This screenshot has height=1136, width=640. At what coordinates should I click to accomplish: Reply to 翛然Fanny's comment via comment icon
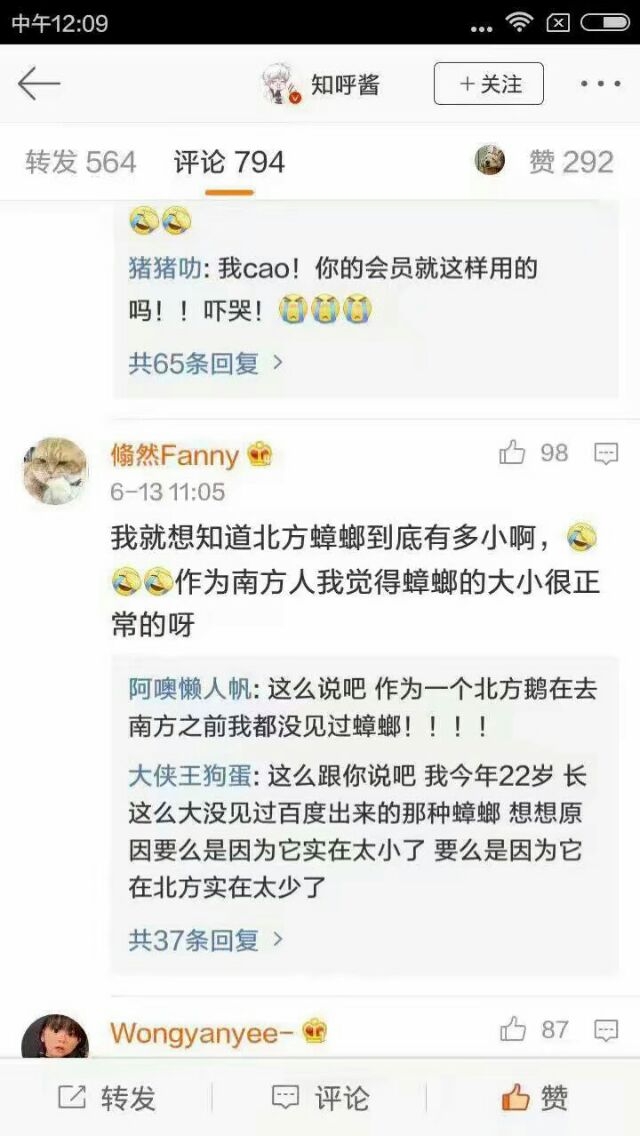[606, 454]
